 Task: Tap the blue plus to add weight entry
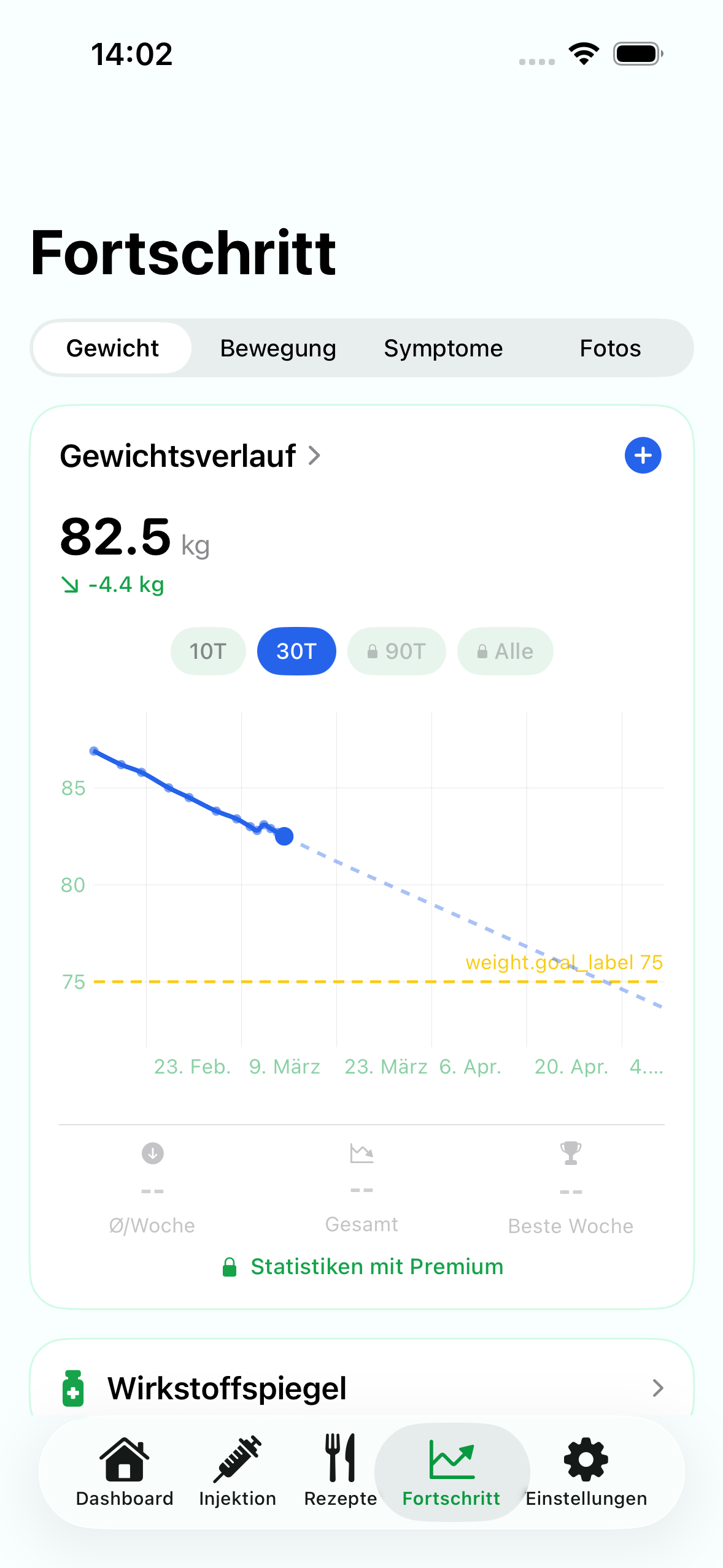[x=643, y=455]
